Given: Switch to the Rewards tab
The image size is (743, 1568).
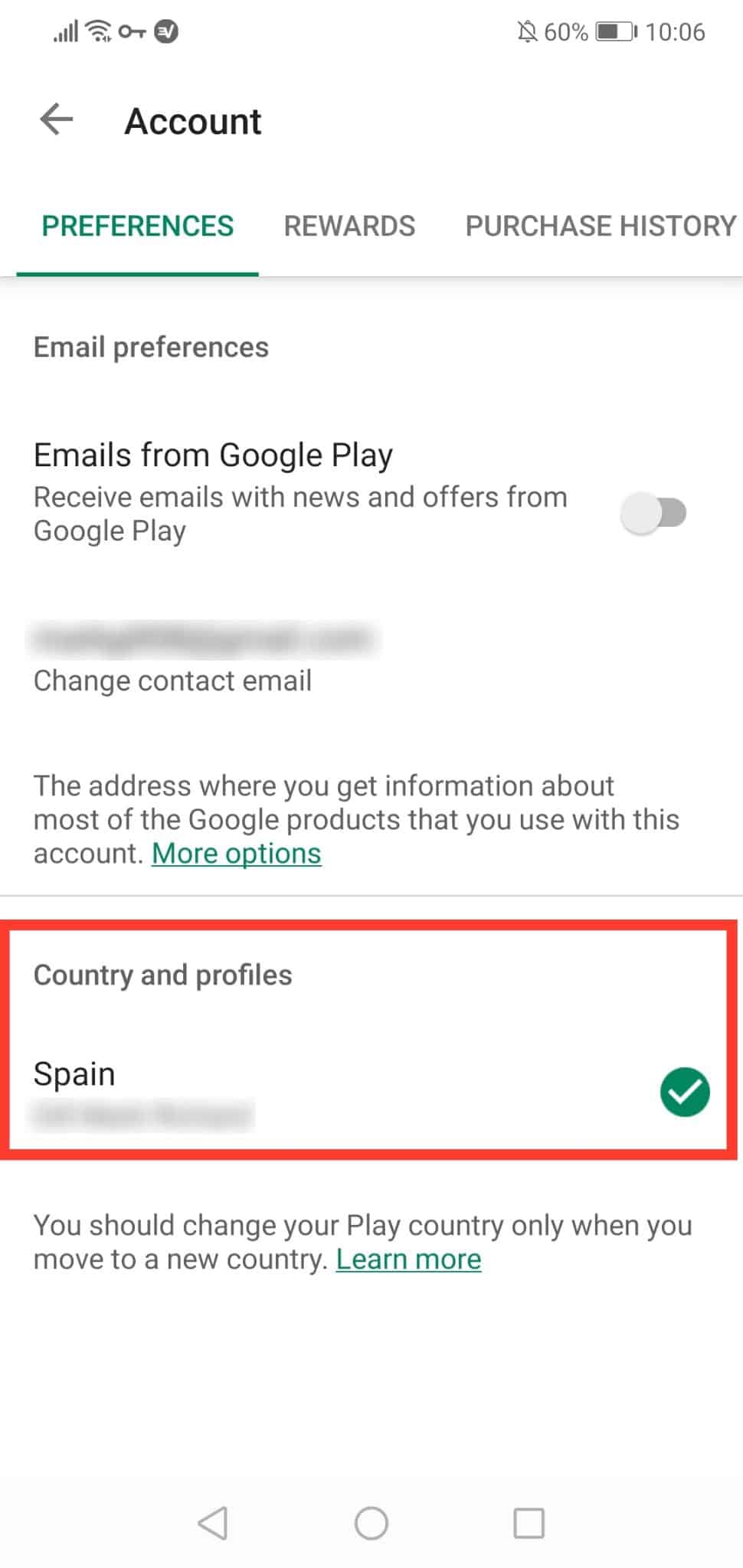Looking at the screenshot, I should pyautogui.click(x=349, y=226).
